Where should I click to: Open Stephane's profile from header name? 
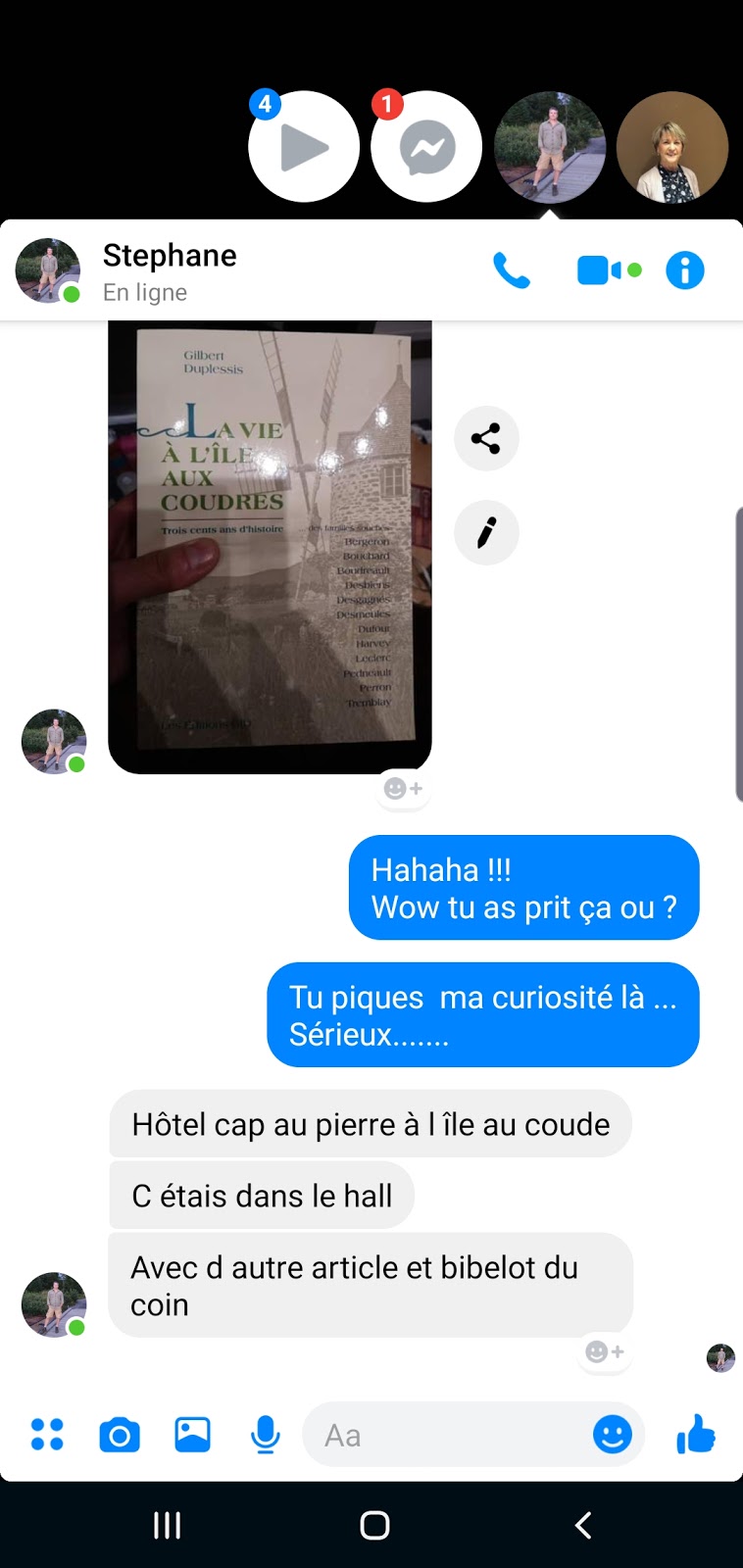tap(170, 256)
